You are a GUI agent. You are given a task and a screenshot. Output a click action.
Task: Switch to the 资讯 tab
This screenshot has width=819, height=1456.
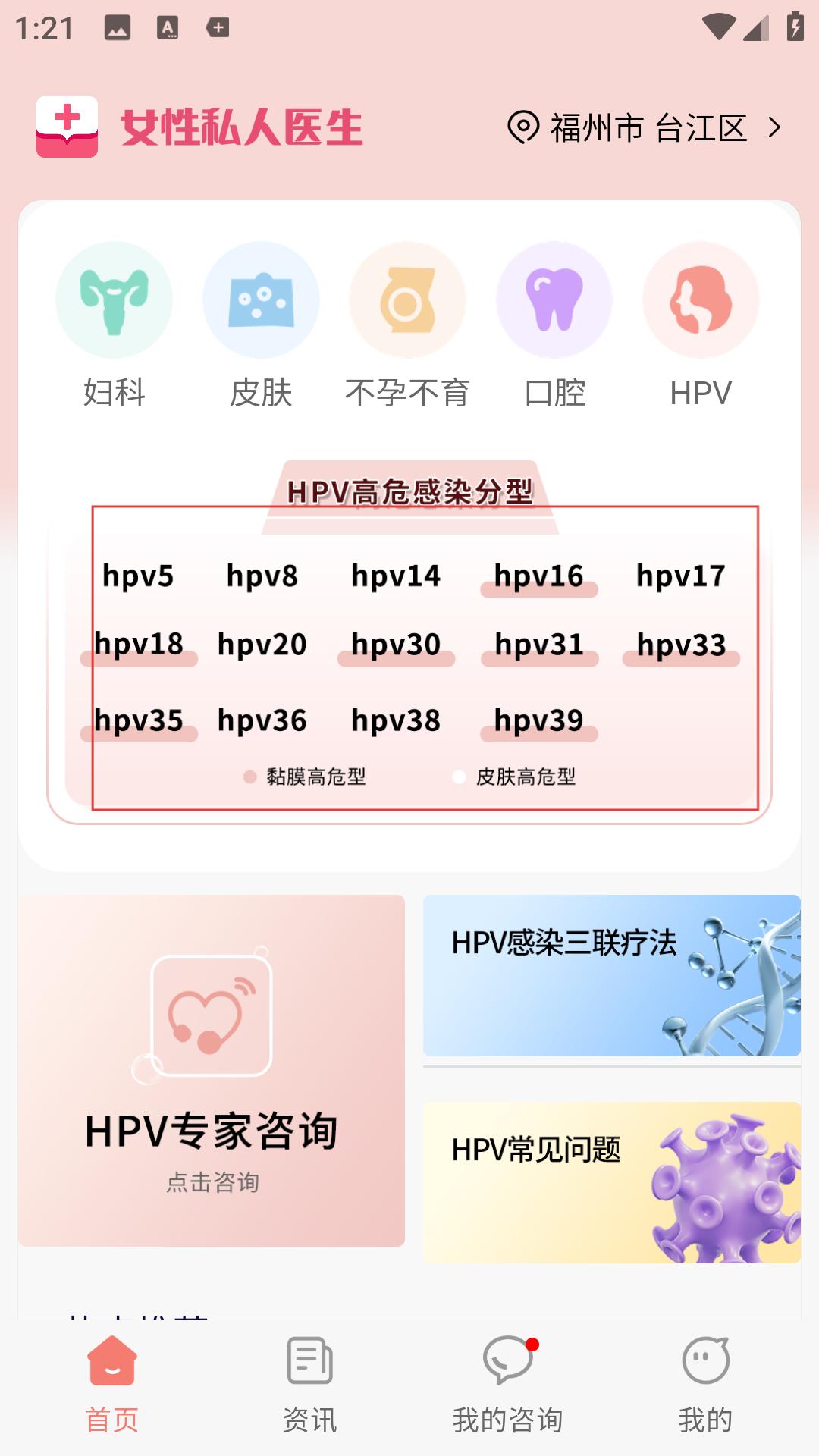(x=309, y=1385)
